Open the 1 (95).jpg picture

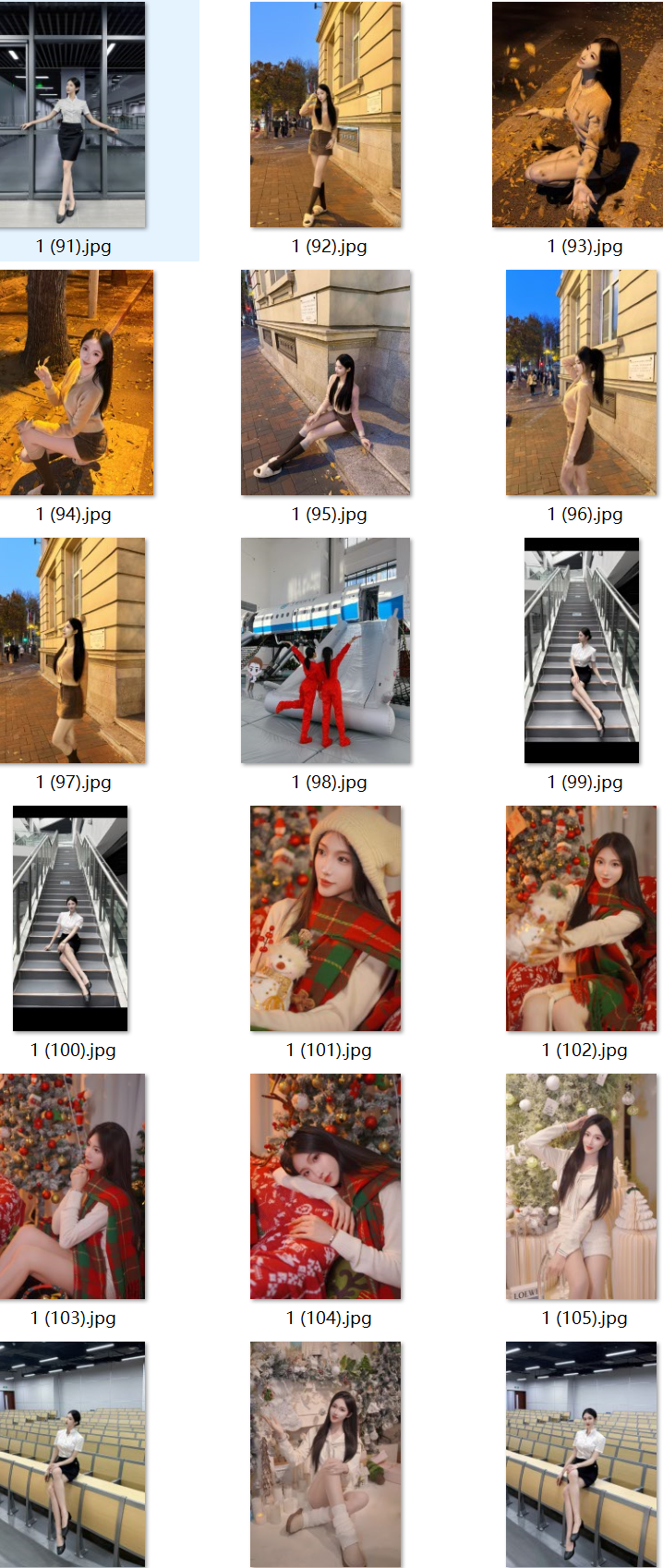pos(325,383)
